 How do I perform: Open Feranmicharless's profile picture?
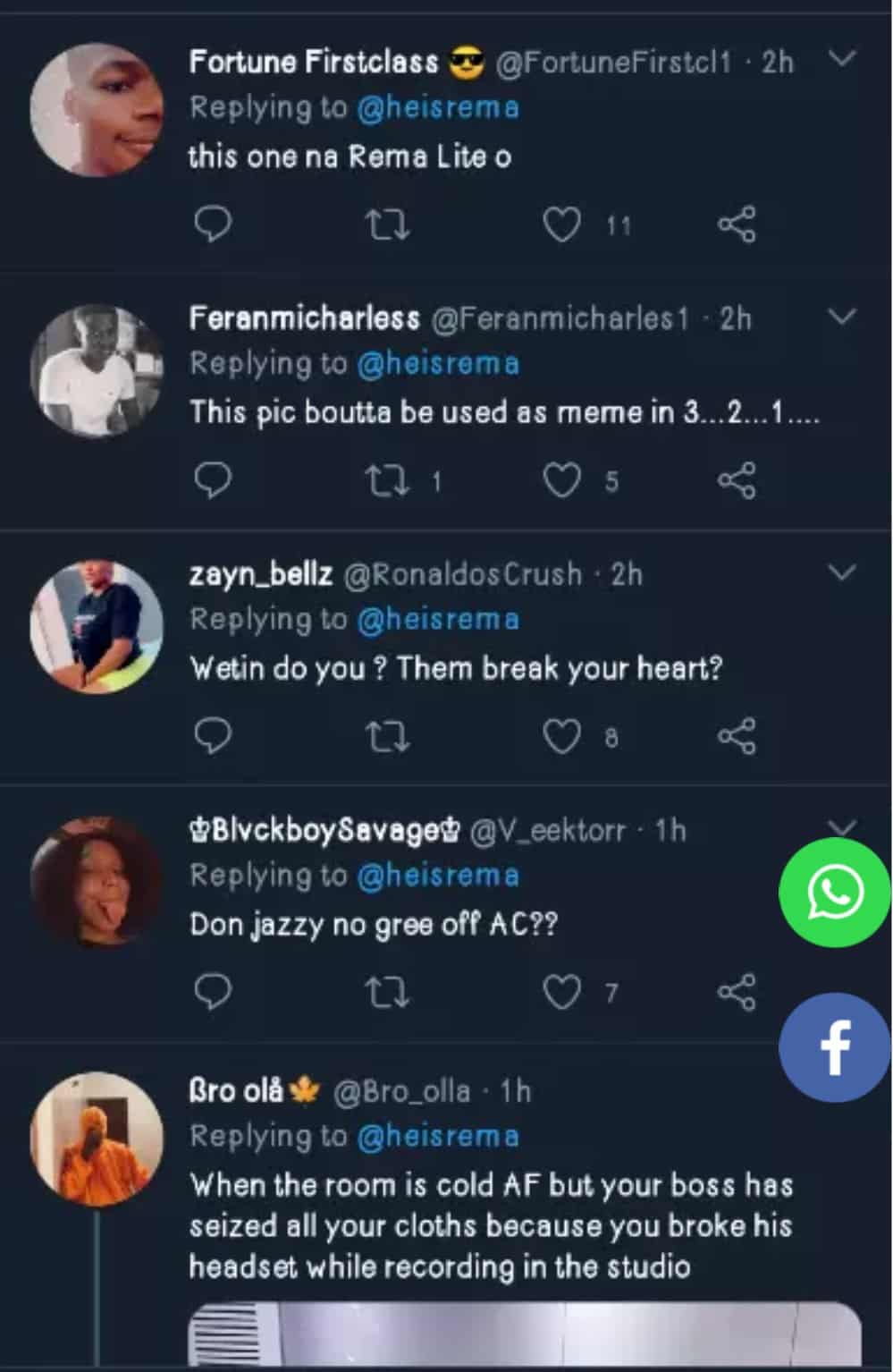coord(97,371)
